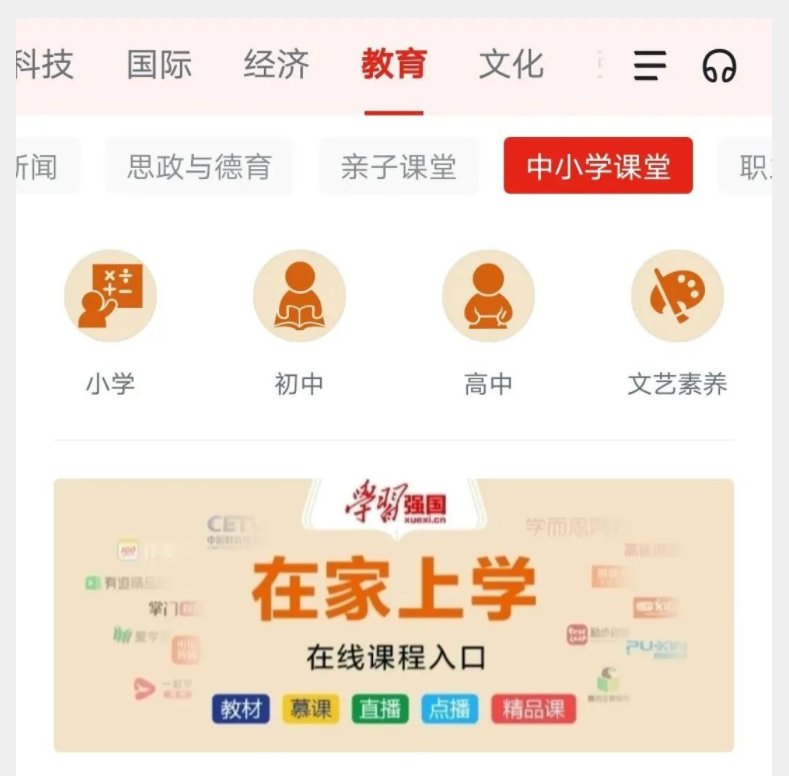Switch to the 科技 tab
Image resolution: width=789 pixels, height=776 pixels.
tap(45, 65)
